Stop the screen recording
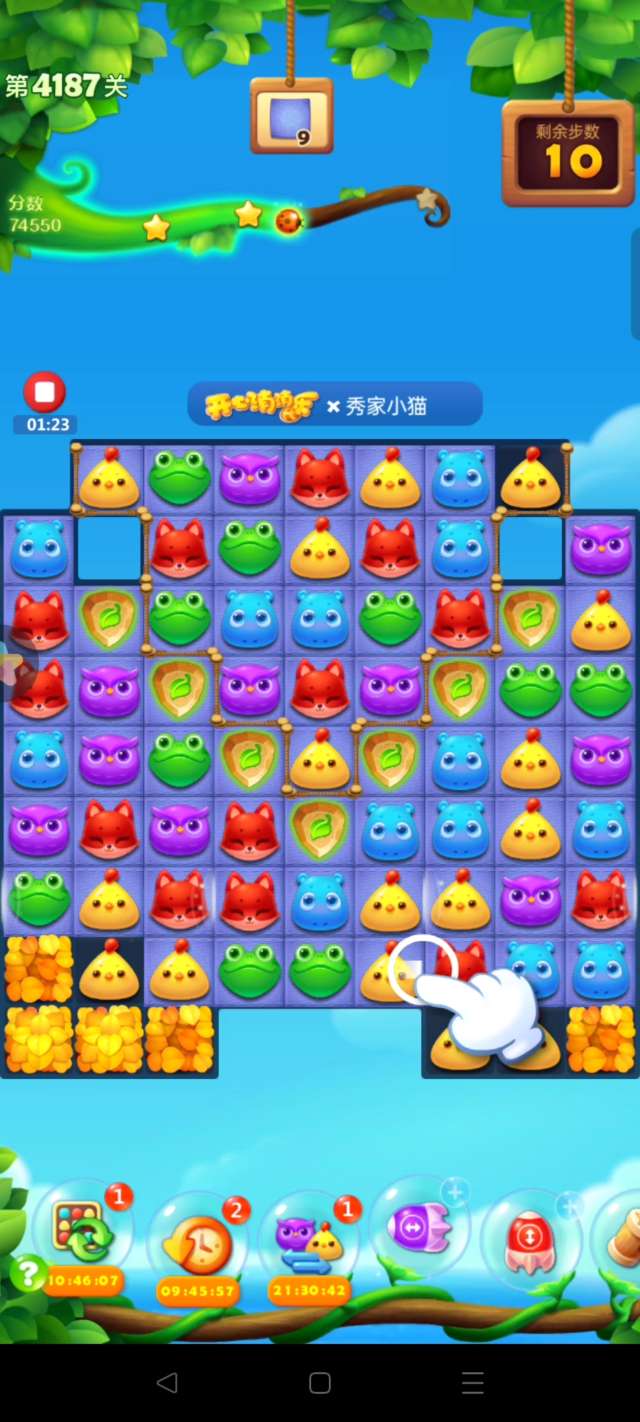 (x=45, y=393)
